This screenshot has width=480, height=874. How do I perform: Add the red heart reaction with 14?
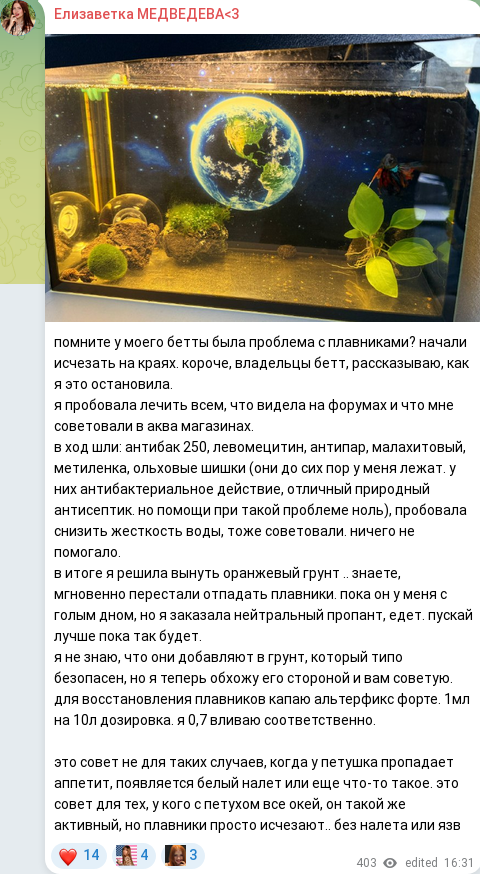(x=79, y=855)
